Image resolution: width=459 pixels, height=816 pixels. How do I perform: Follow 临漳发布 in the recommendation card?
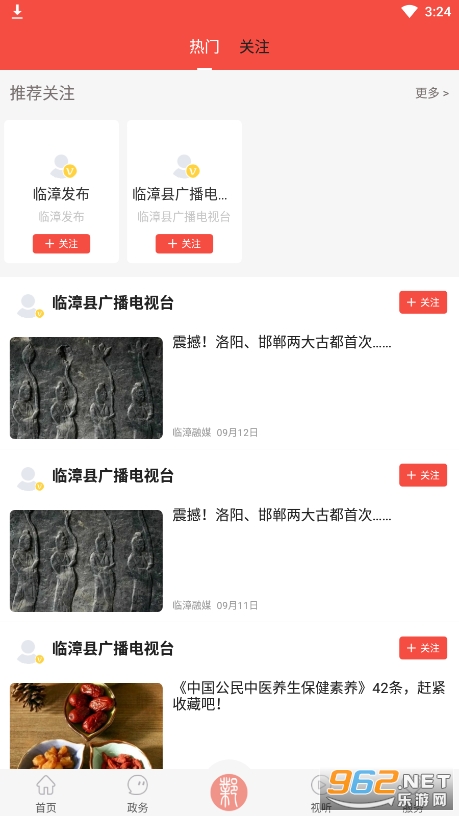pos(61,244)
